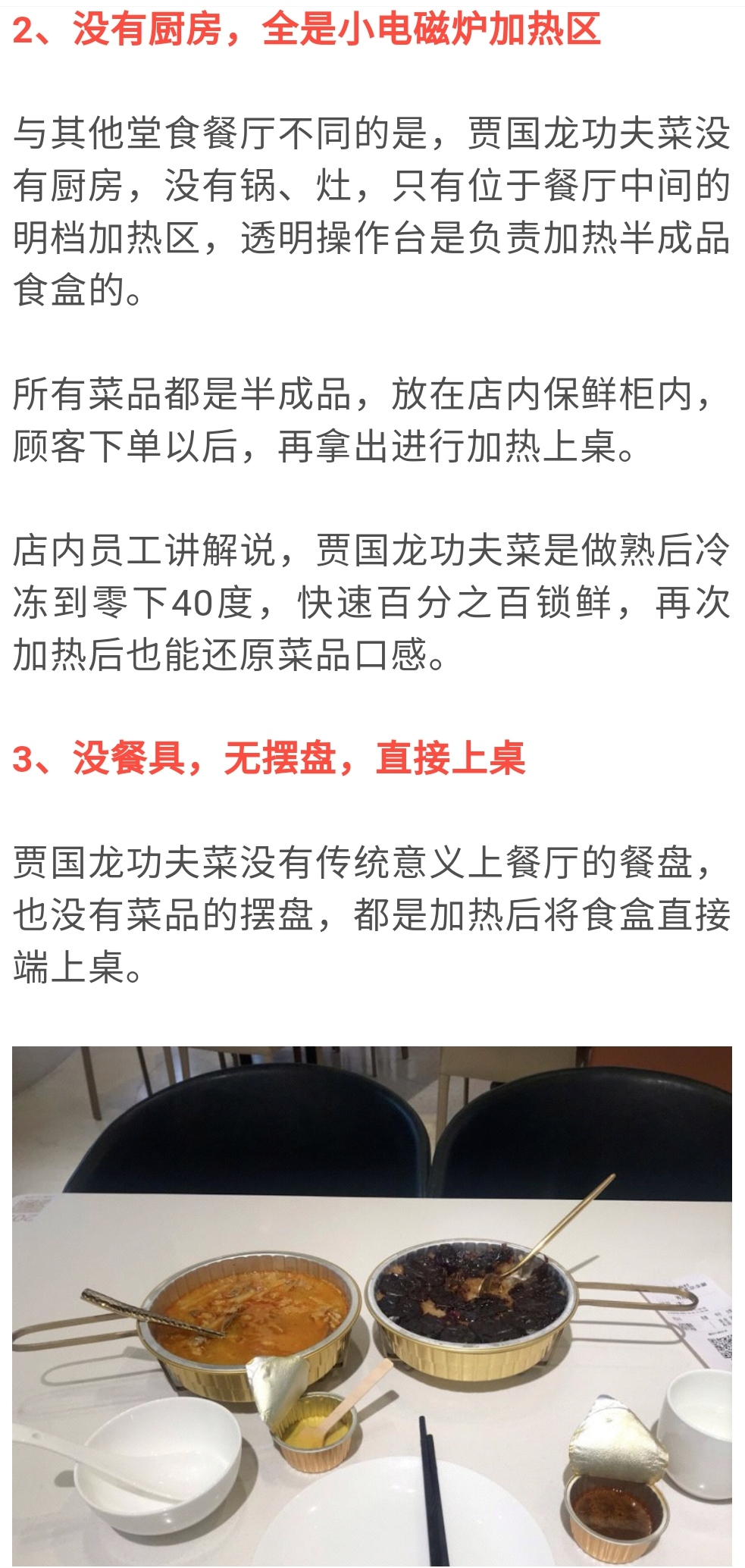The image size is (745, 1568).
Task: Open the food containers photo in the article
Action: 371,1304
